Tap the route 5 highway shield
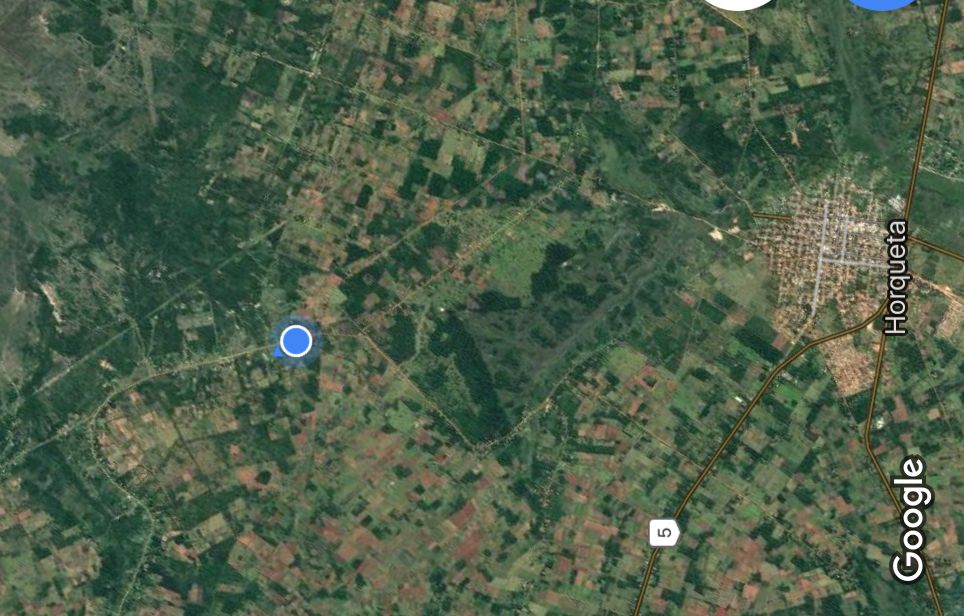 click(x=664, y=532)
